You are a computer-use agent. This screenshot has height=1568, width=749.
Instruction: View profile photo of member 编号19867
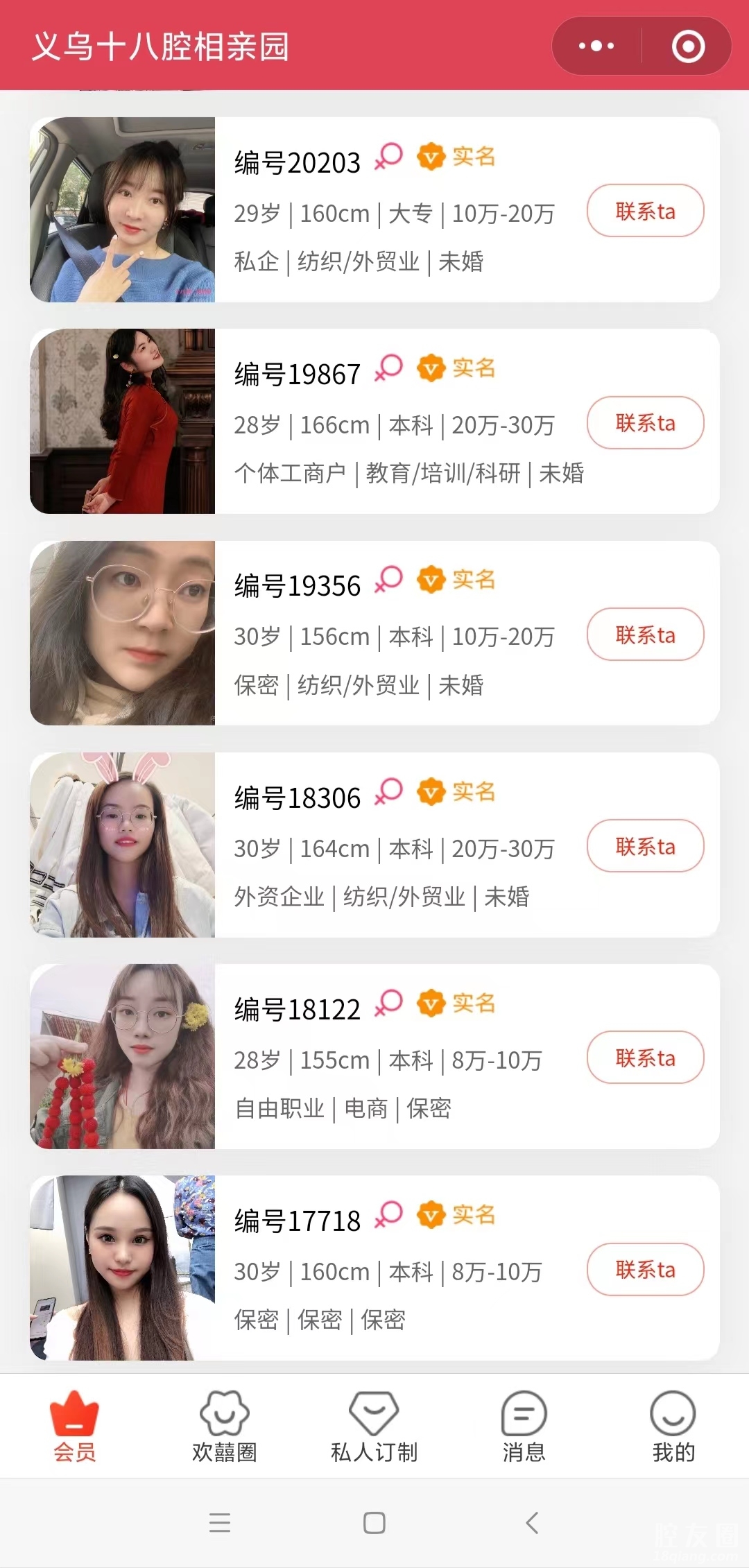tap(123, 421)
